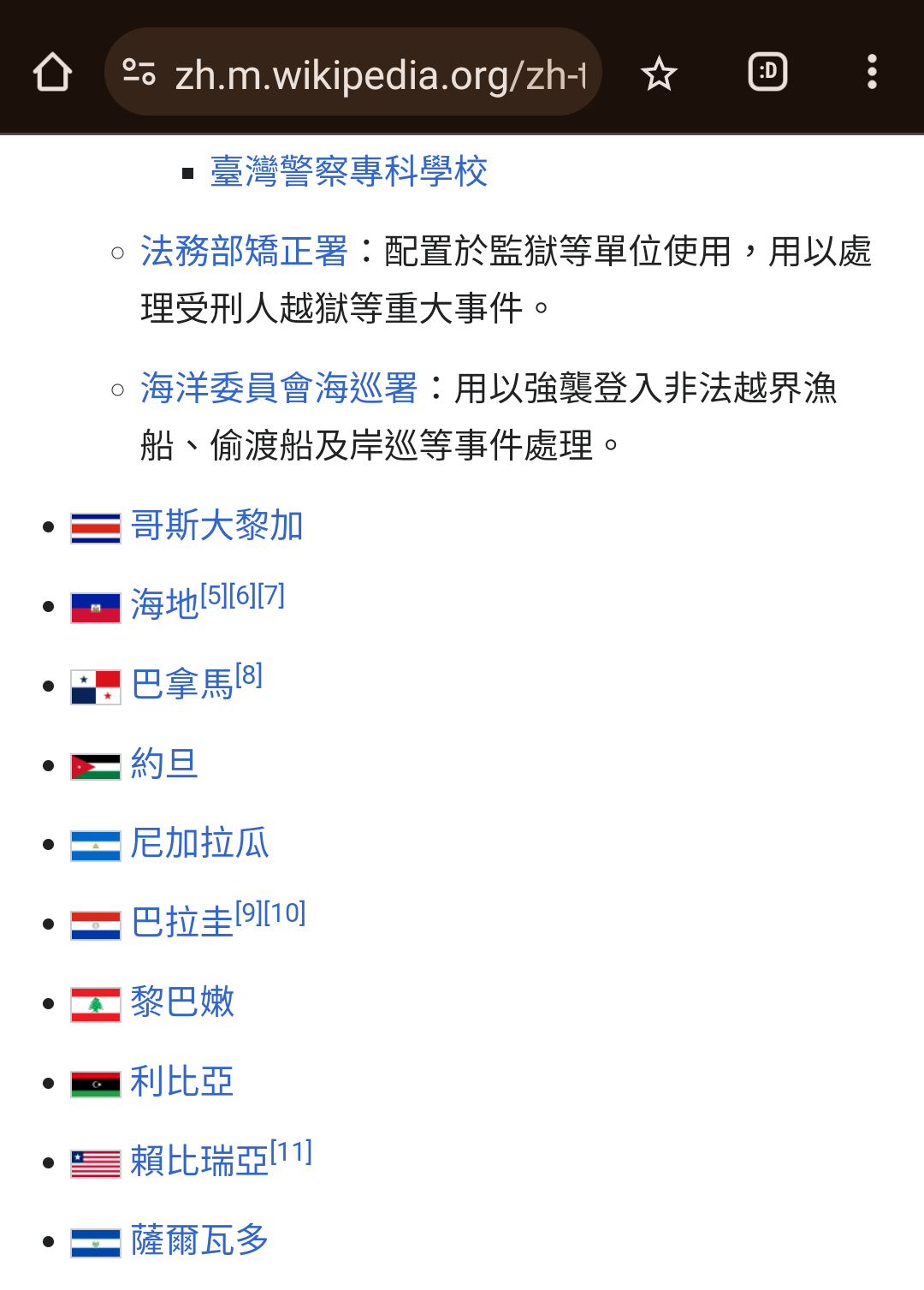Open the 尼加拉瓜 article link
924x1290 pixels.
199,843
